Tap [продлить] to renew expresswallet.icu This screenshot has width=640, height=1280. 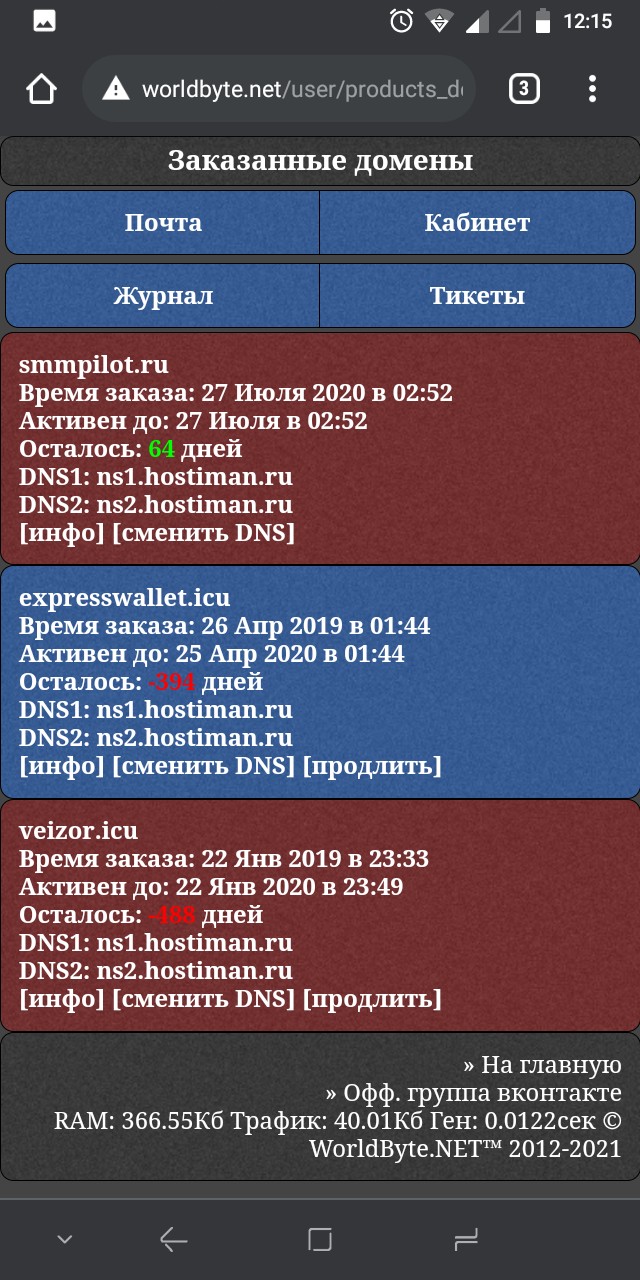tap(372, 766)
